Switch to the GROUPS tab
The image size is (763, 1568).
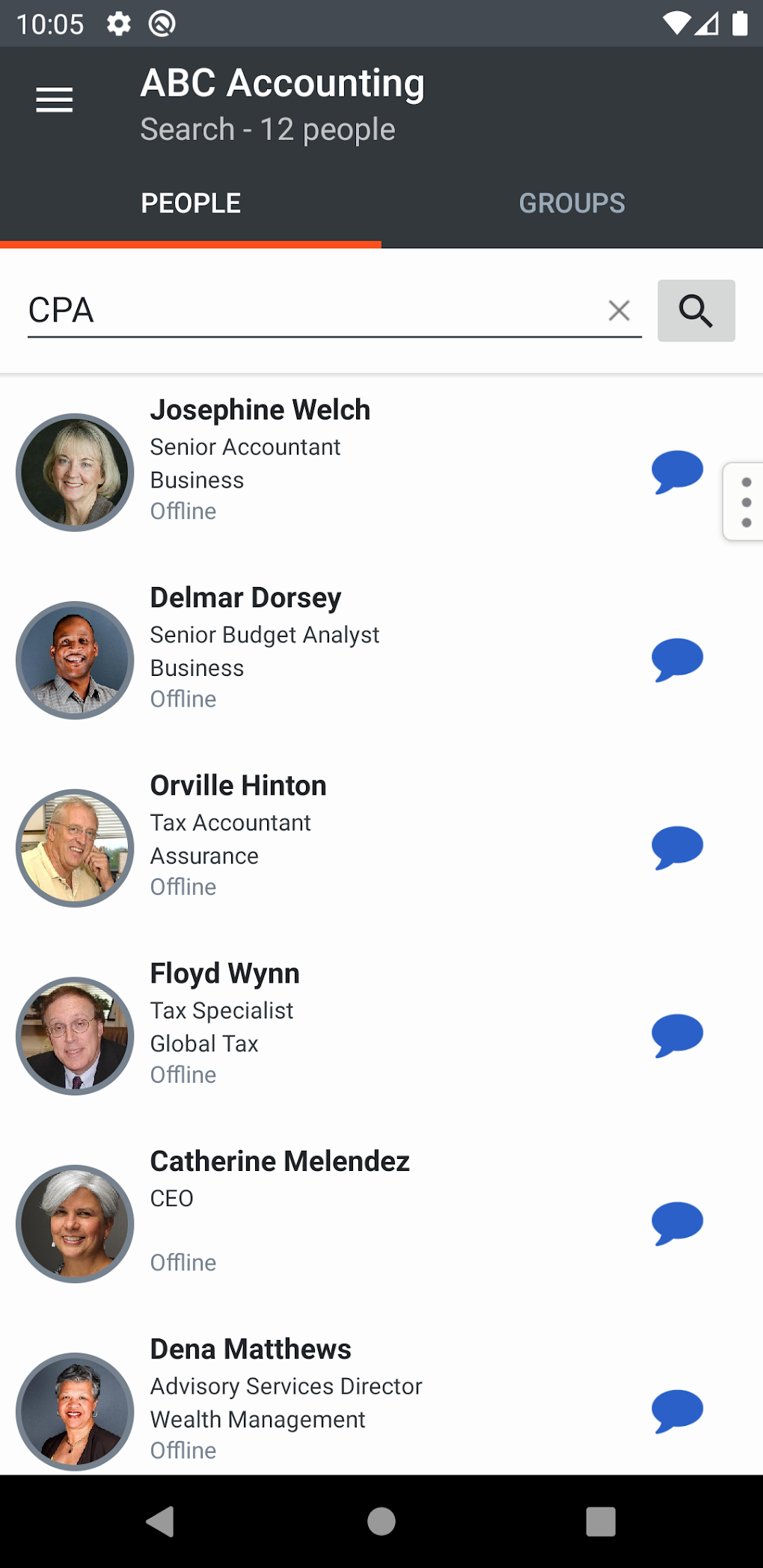[572, 203]
